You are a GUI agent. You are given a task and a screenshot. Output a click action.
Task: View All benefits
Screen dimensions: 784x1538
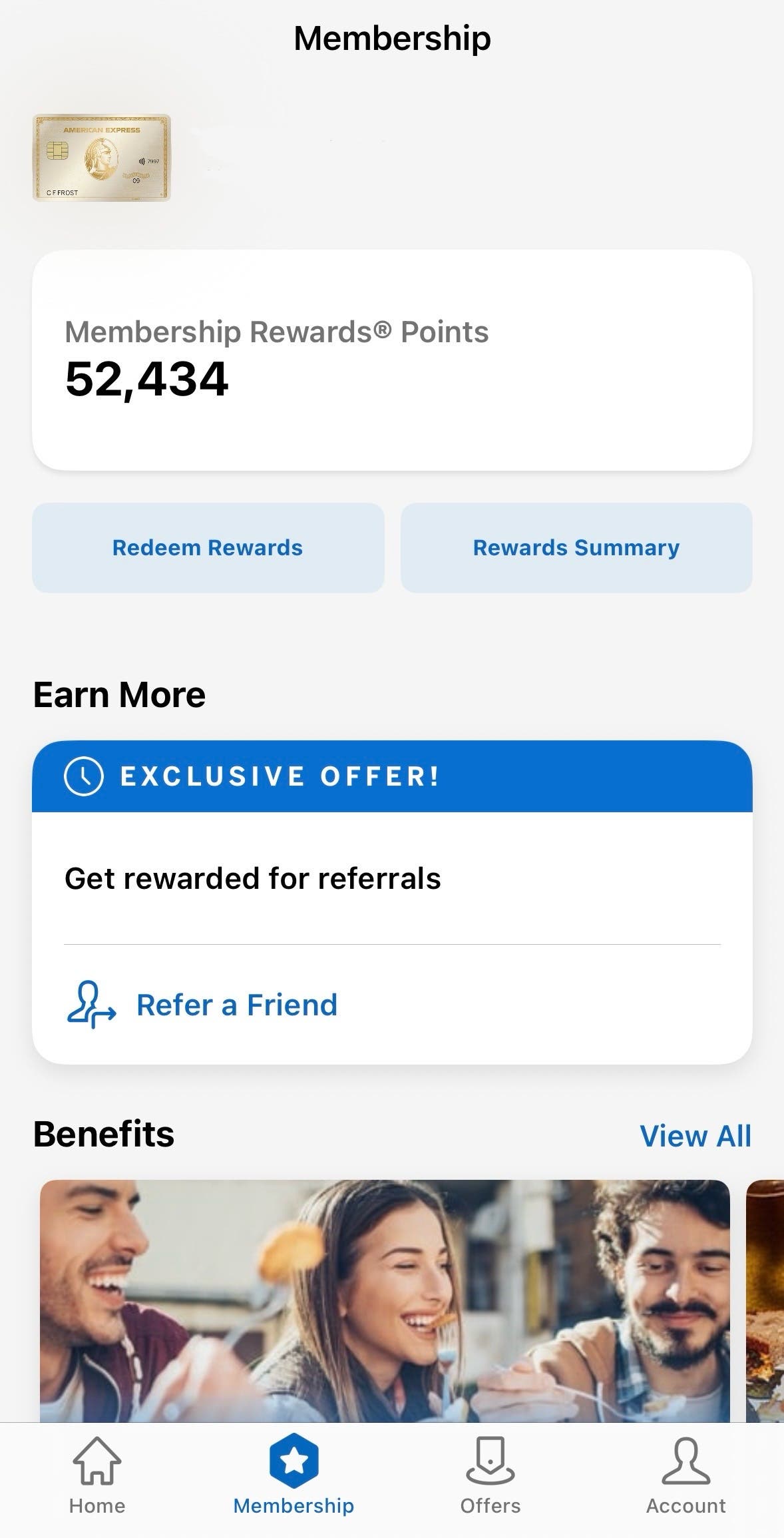pos(695,1136)
